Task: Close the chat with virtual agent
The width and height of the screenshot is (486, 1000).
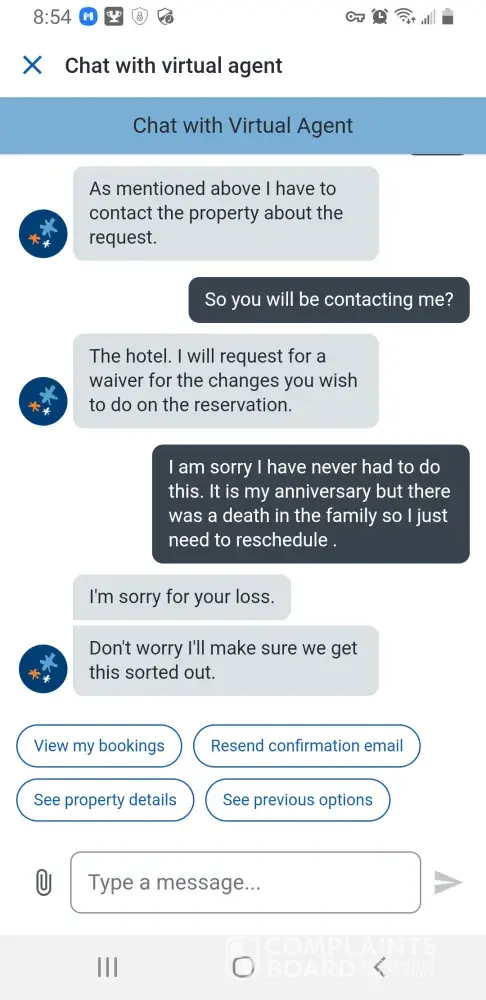Action: point(32,65)
